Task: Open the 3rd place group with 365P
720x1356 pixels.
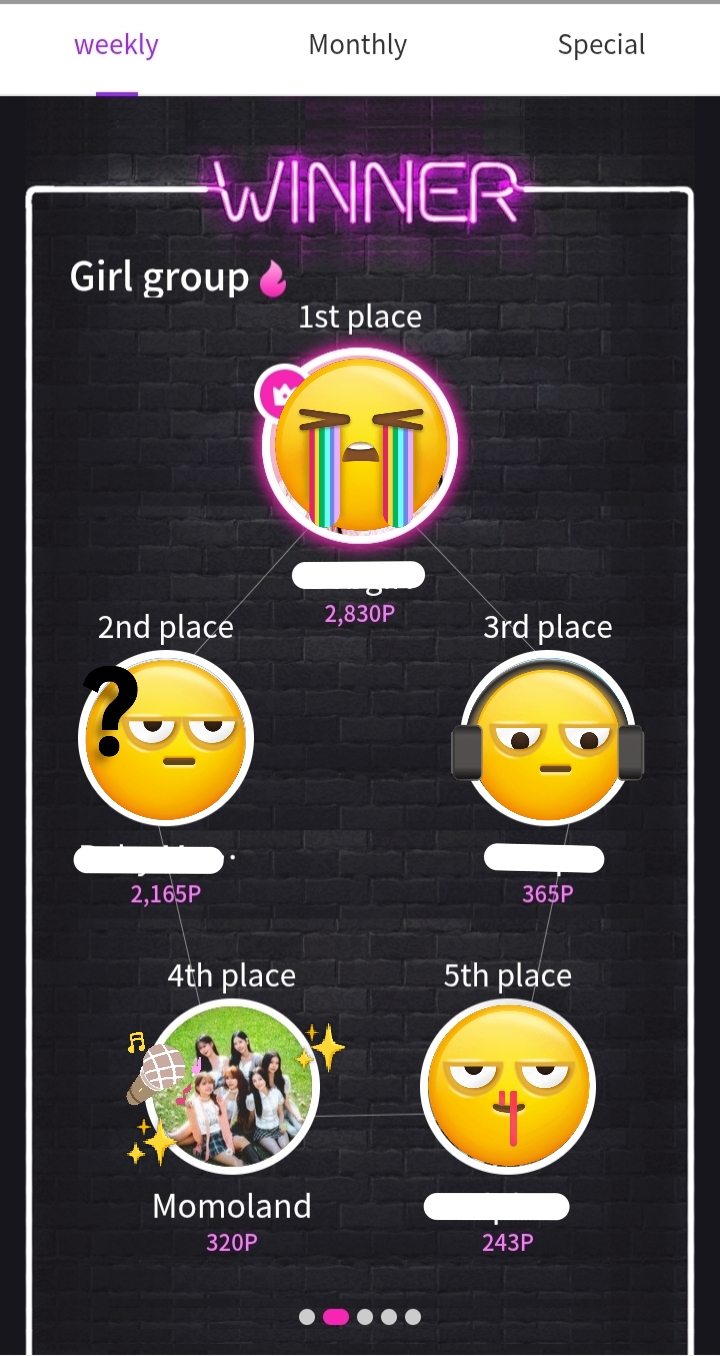Action: (548, 738)
